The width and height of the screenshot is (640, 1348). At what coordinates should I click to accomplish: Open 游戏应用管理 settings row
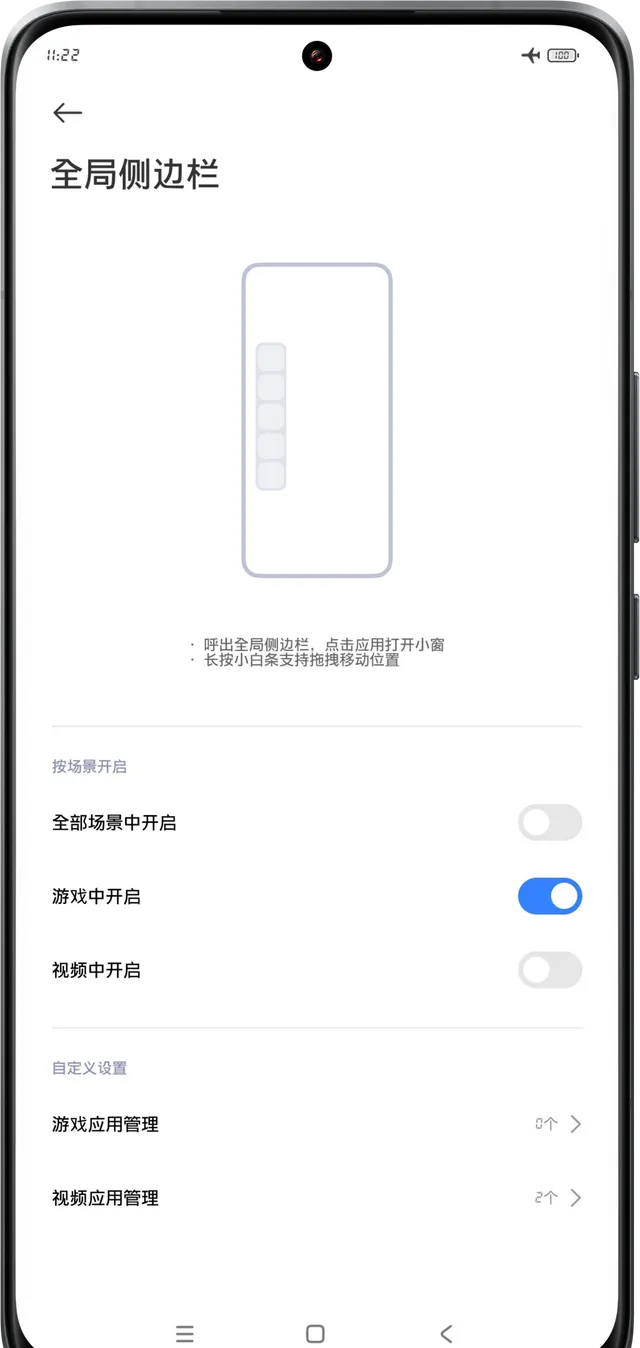click(x=317, y=1124)
